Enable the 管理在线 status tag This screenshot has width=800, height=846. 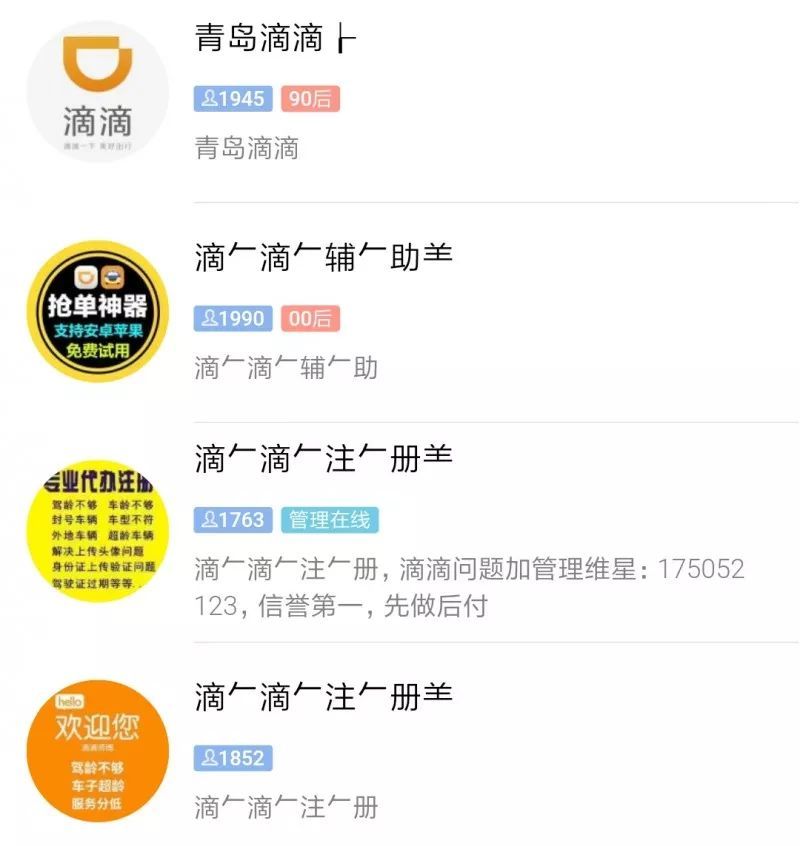tap(330, 520)
